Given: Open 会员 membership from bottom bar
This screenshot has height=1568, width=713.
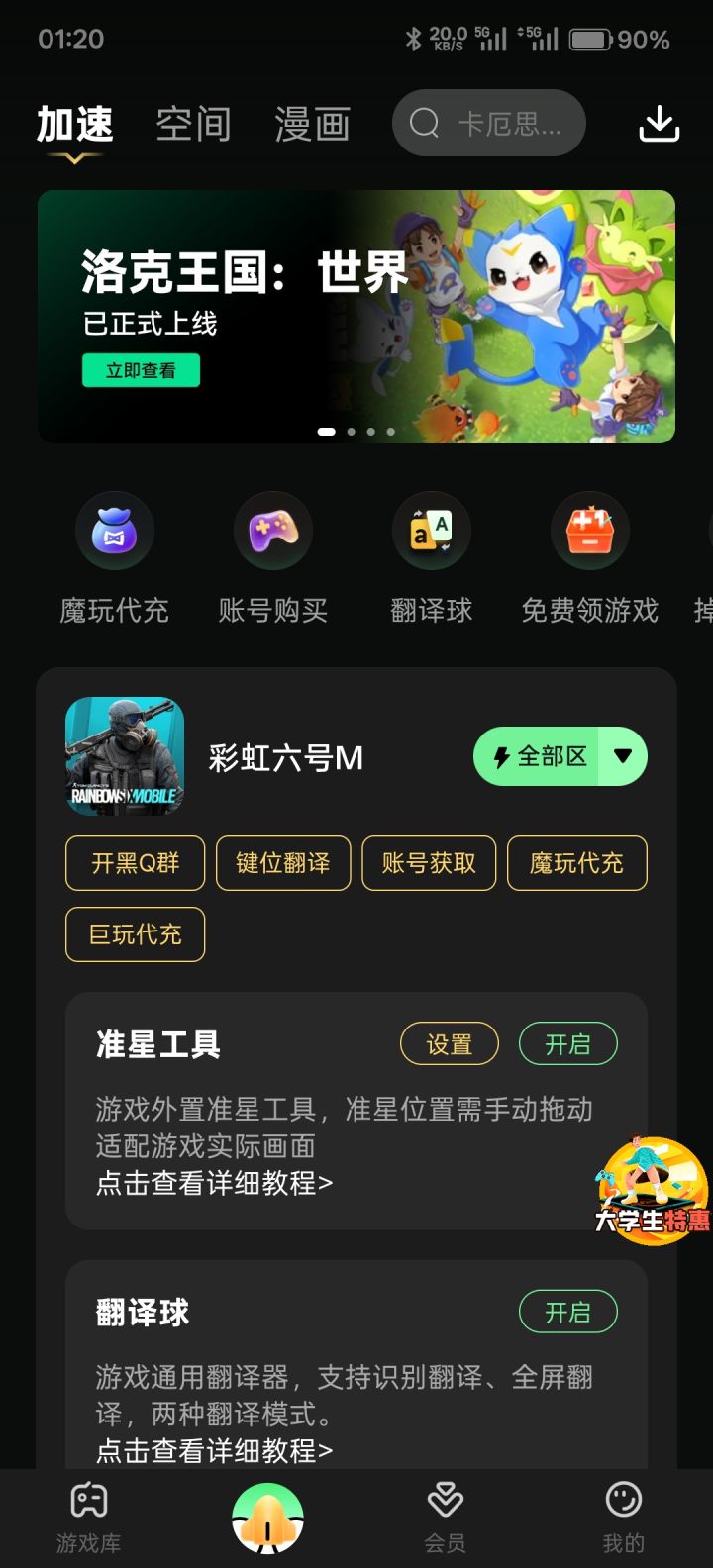Looking at the screenshot, I should tap(445, 1515).
